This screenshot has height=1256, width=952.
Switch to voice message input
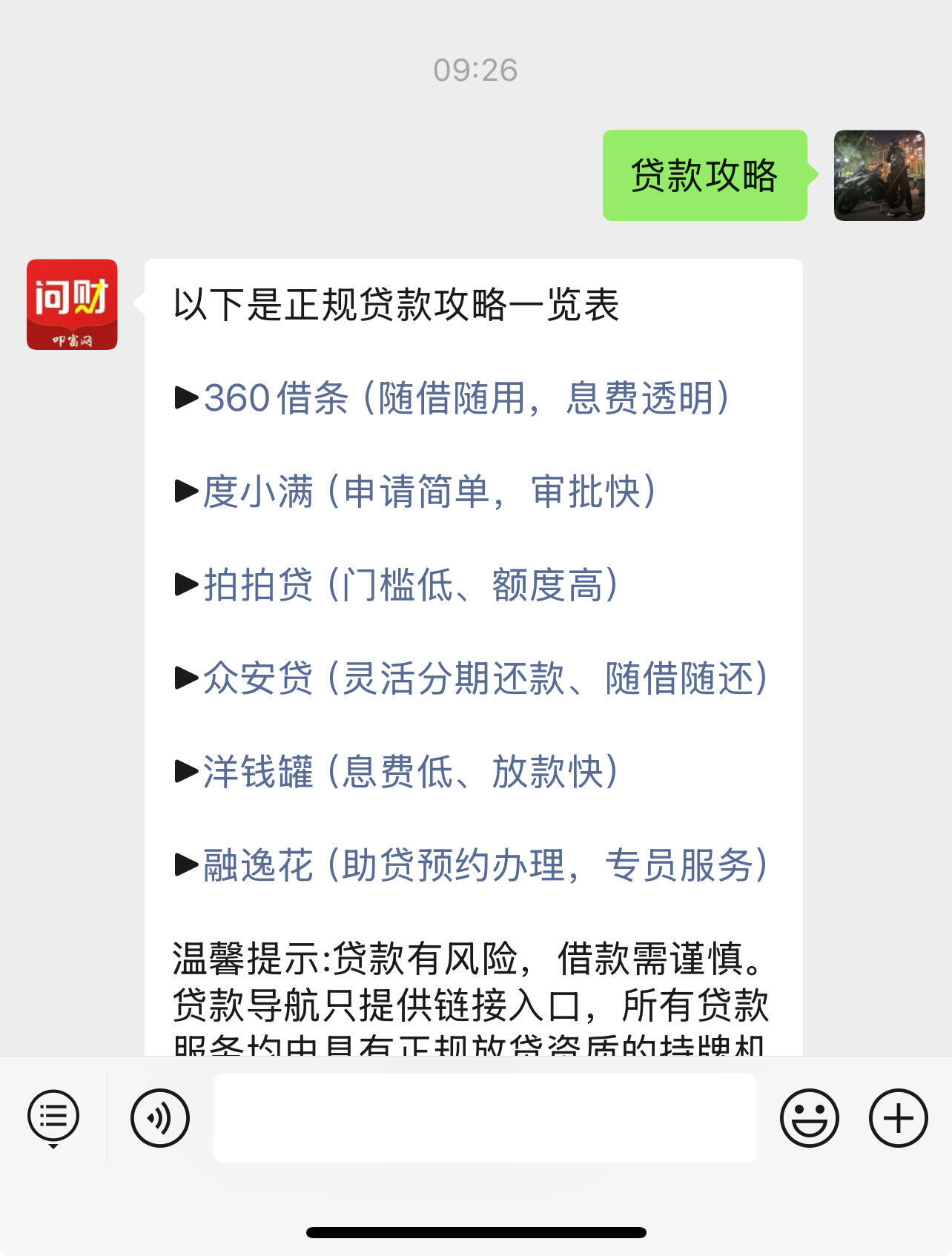pos(160,1117)
